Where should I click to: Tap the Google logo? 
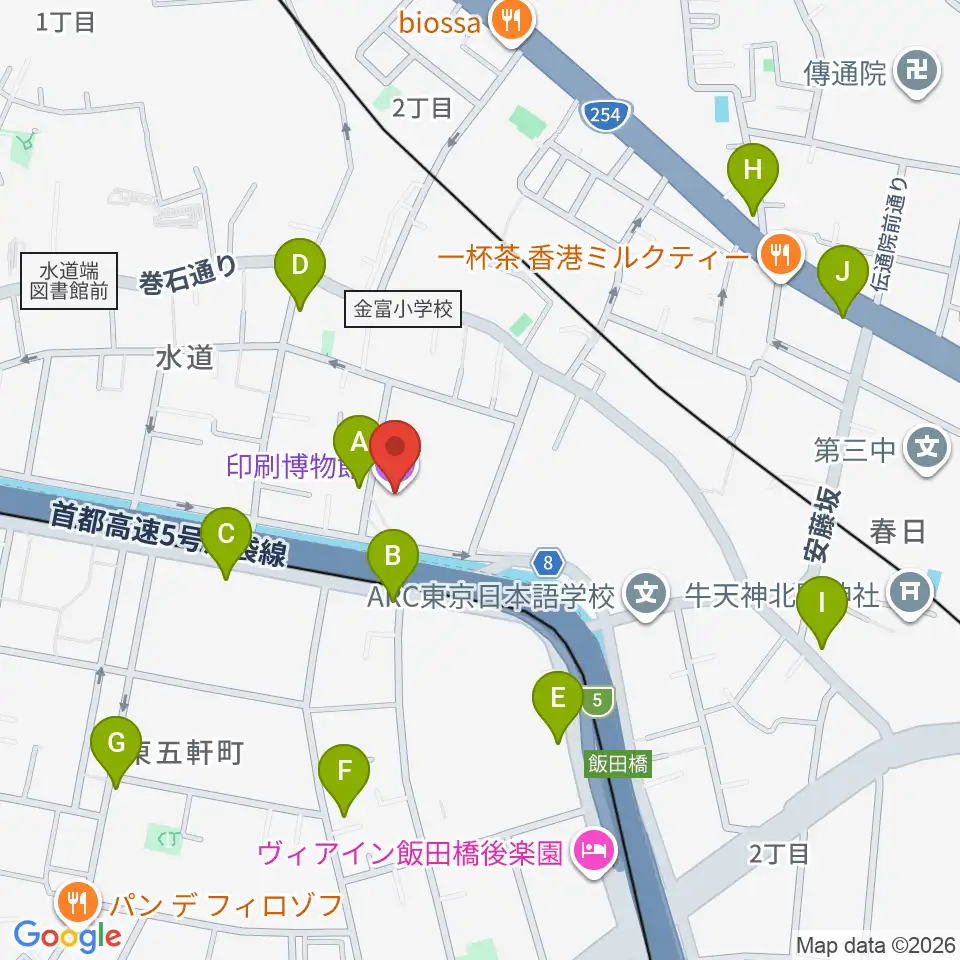67,936
